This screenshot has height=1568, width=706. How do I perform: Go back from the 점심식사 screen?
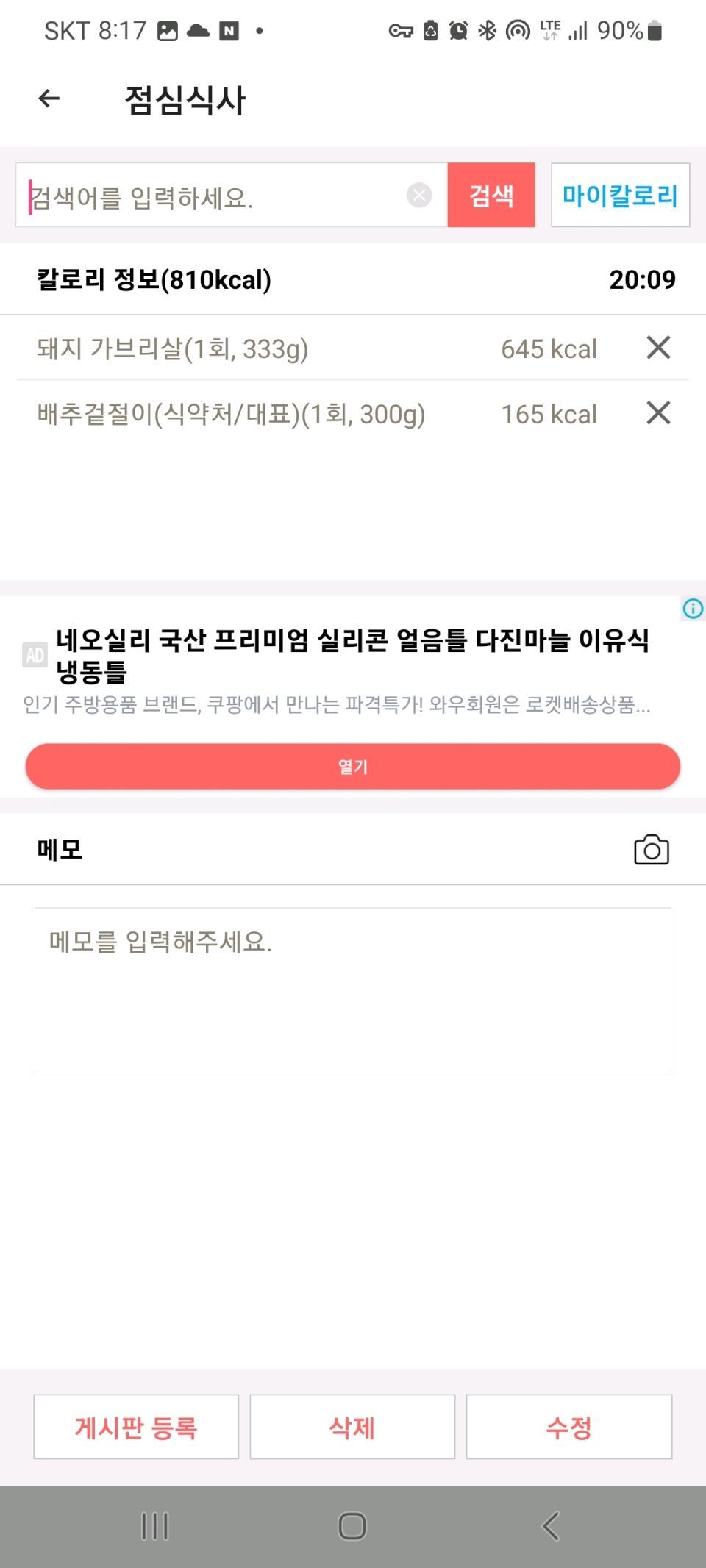coord(49,99)
